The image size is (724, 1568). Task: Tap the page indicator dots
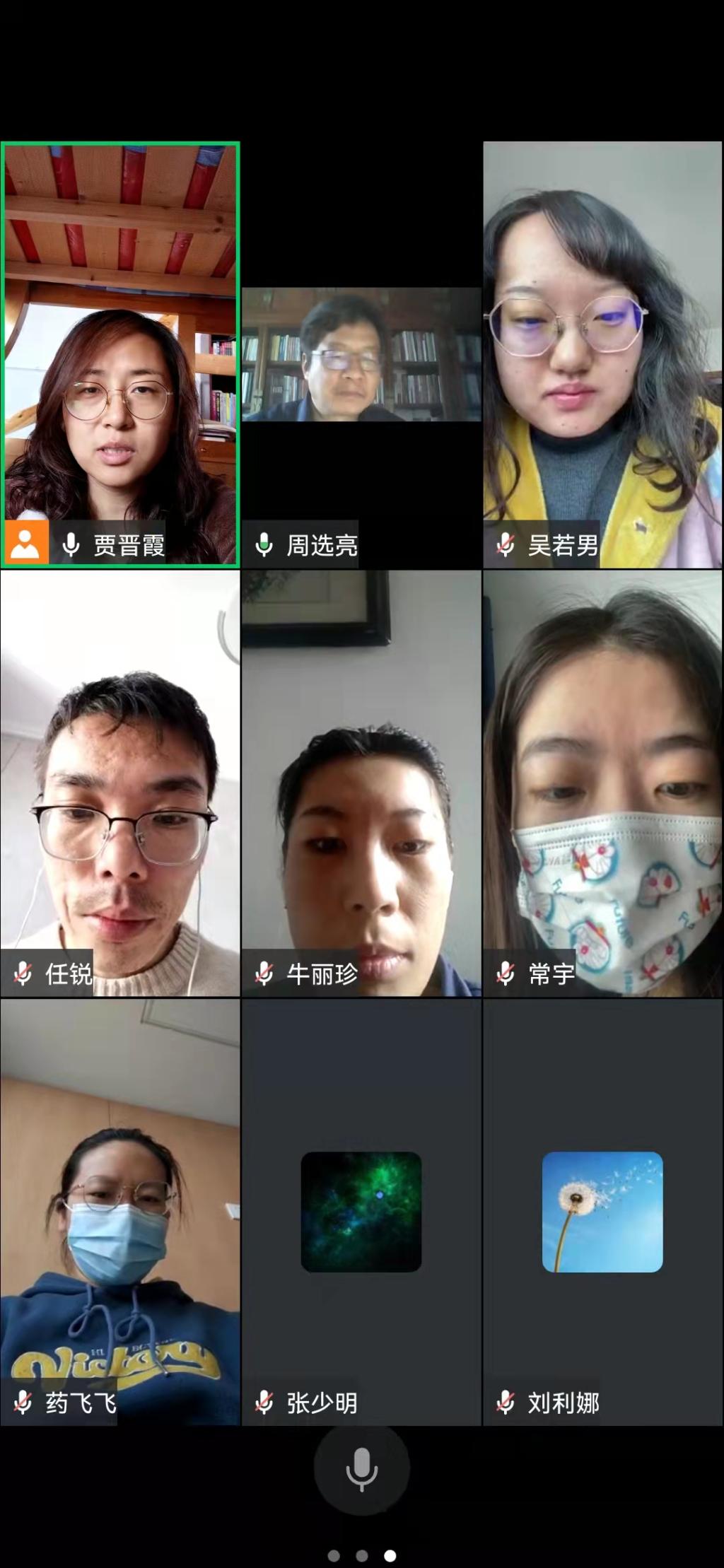[x=361, y=1555]
